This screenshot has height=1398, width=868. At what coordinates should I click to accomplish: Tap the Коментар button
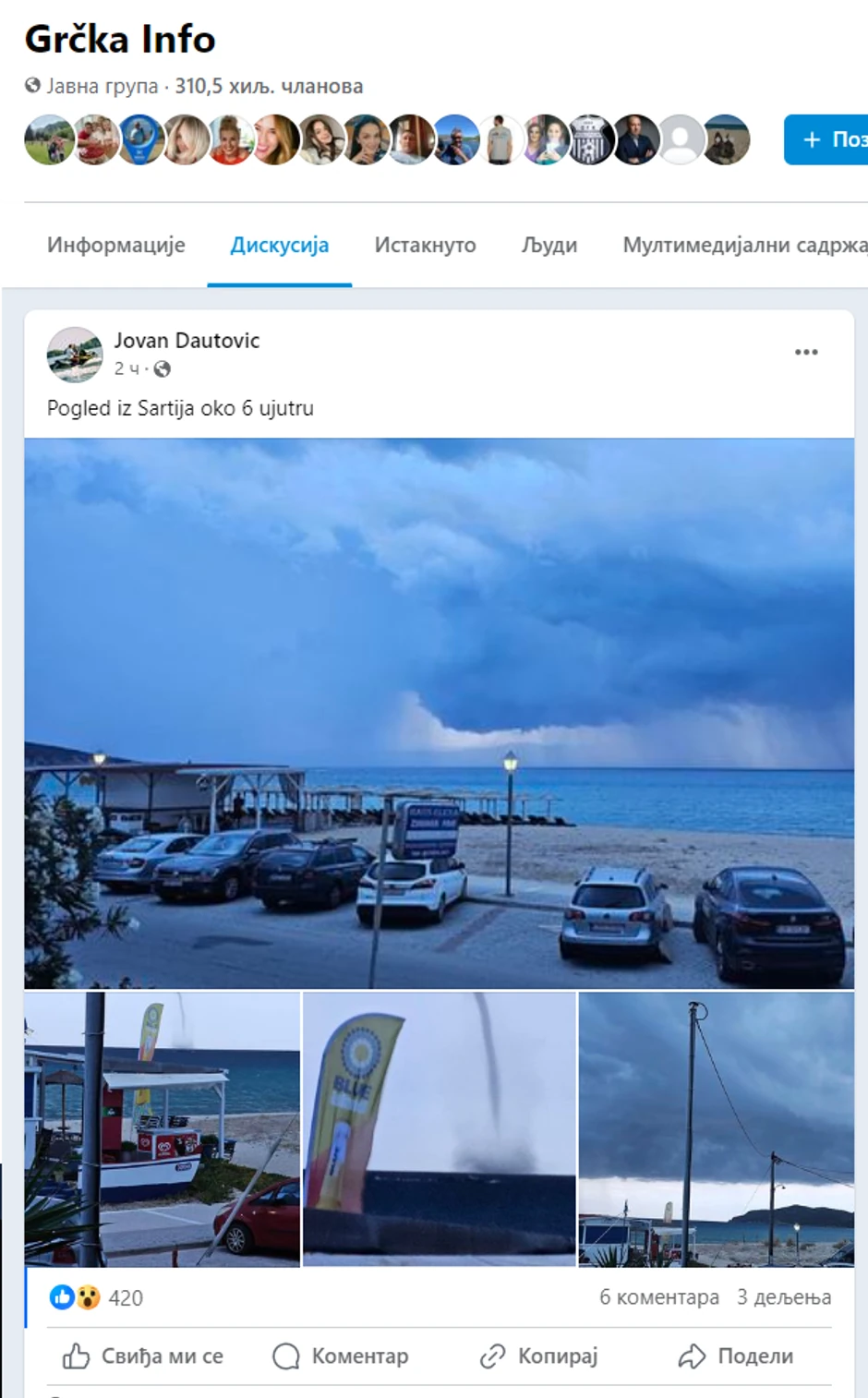pyautogui.click(x=341, y=1356)
